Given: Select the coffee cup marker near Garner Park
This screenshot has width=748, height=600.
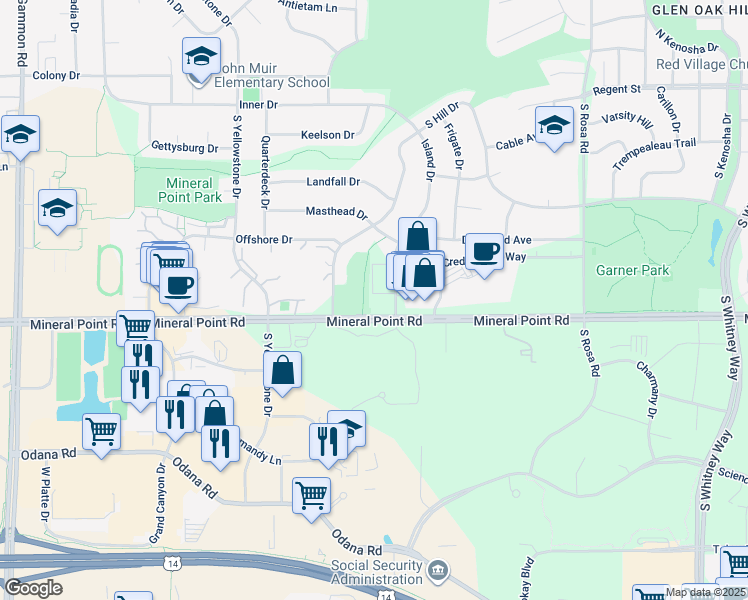Looking at the screenshot, I should pos(484,251).
